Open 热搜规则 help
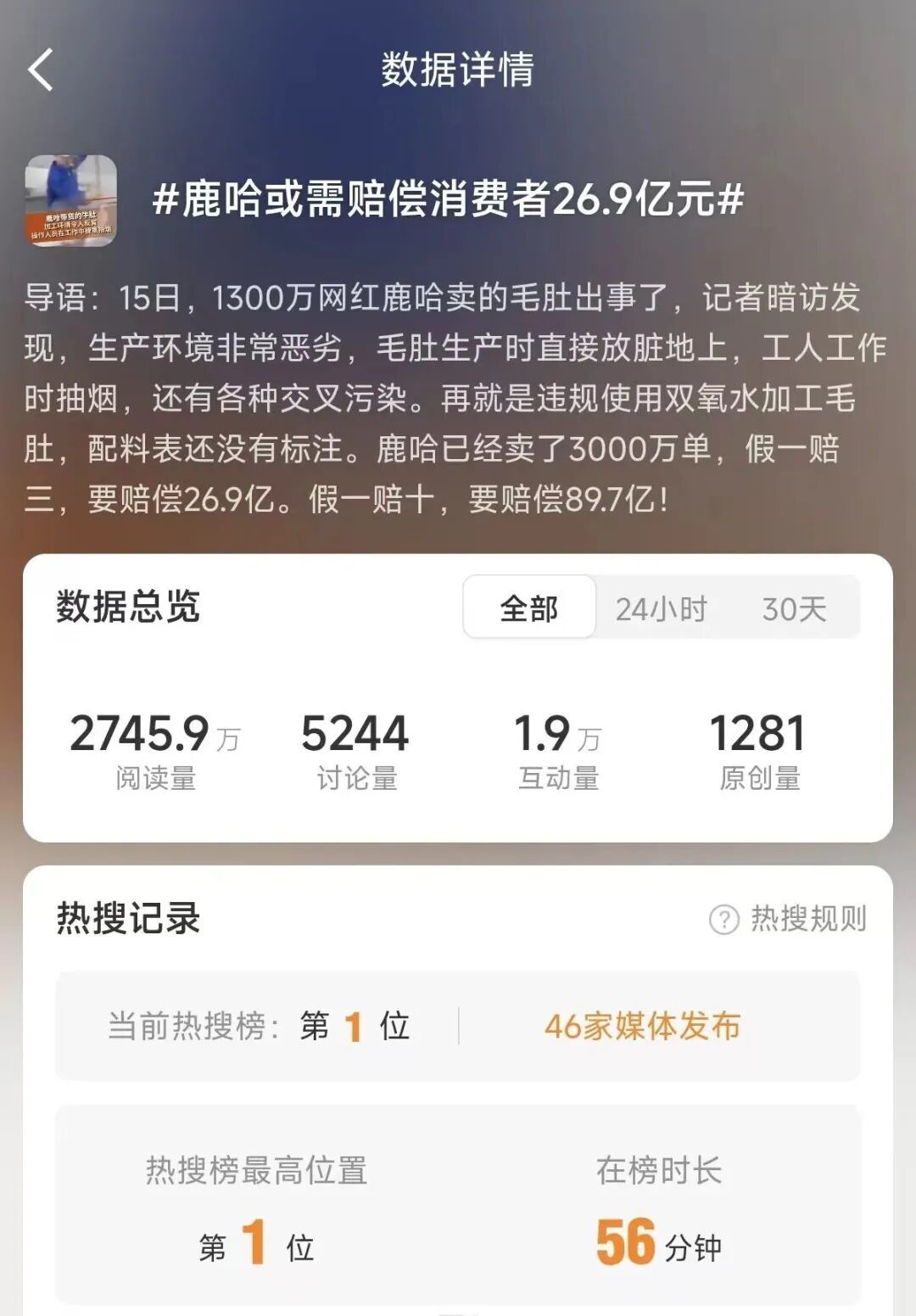This screenshot has height=1316, width=916. [x=788, y=919]
